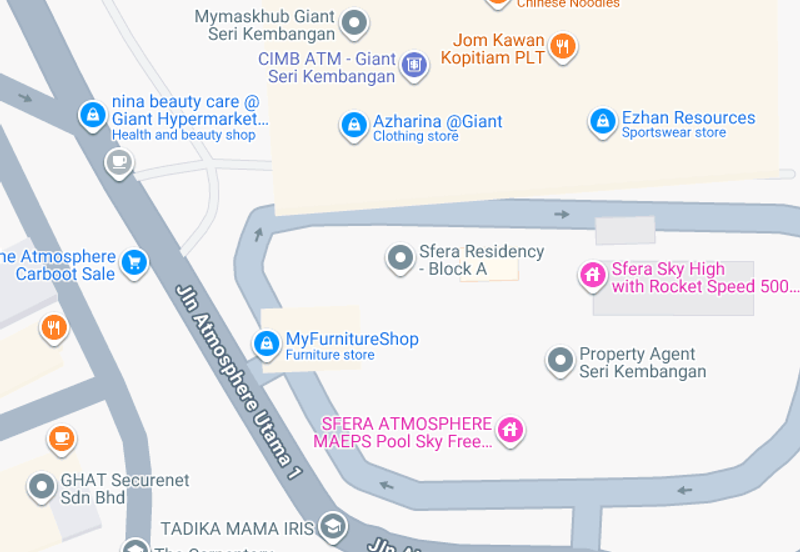Tap the Atmosphere Carboot Sale shopping pin
The width and height of the screenshot is (800, 552).
pyautogui.click(x=134, y=263)
